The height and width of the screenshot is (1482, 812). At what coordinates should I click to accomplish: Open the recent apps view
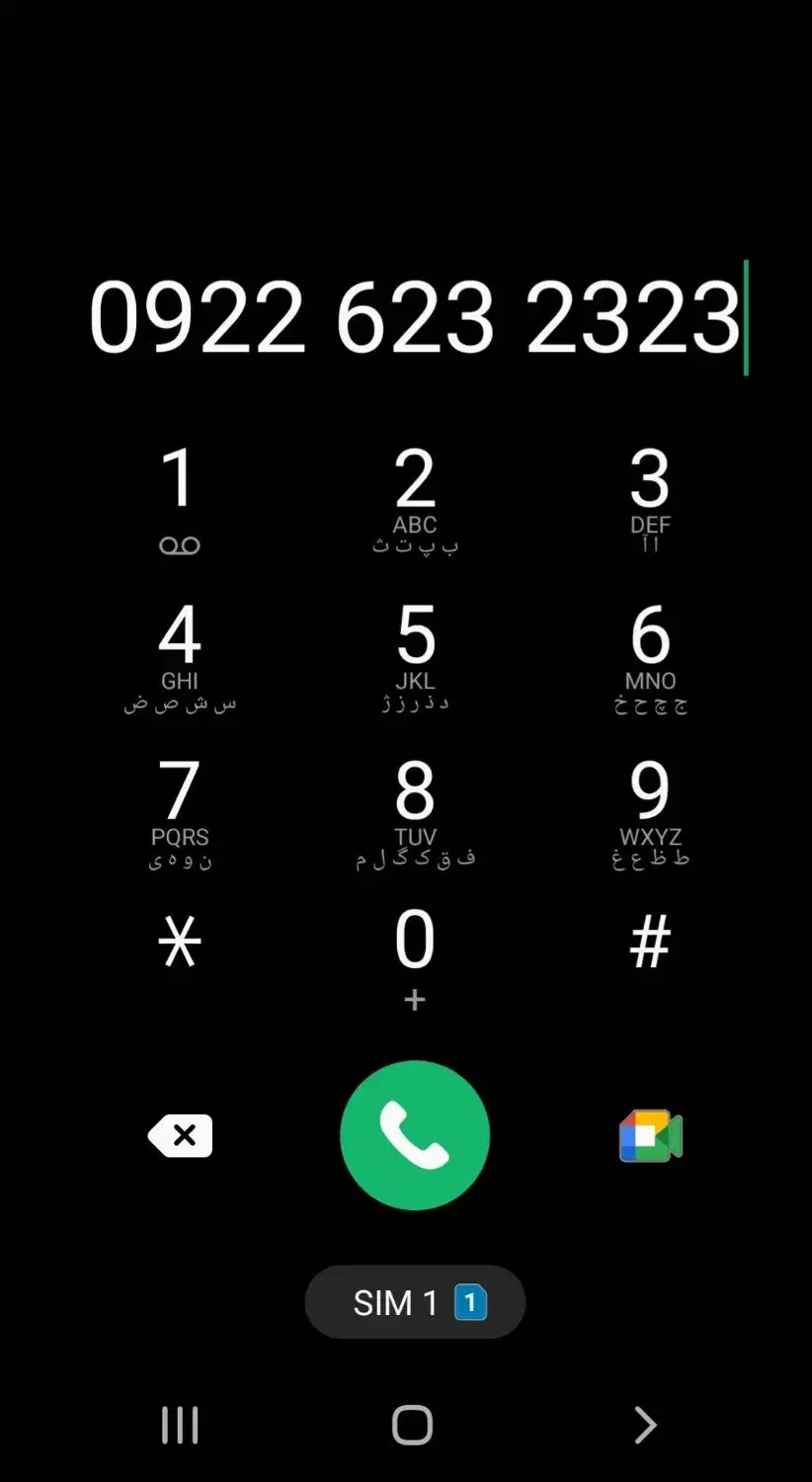coord(179,1425)
